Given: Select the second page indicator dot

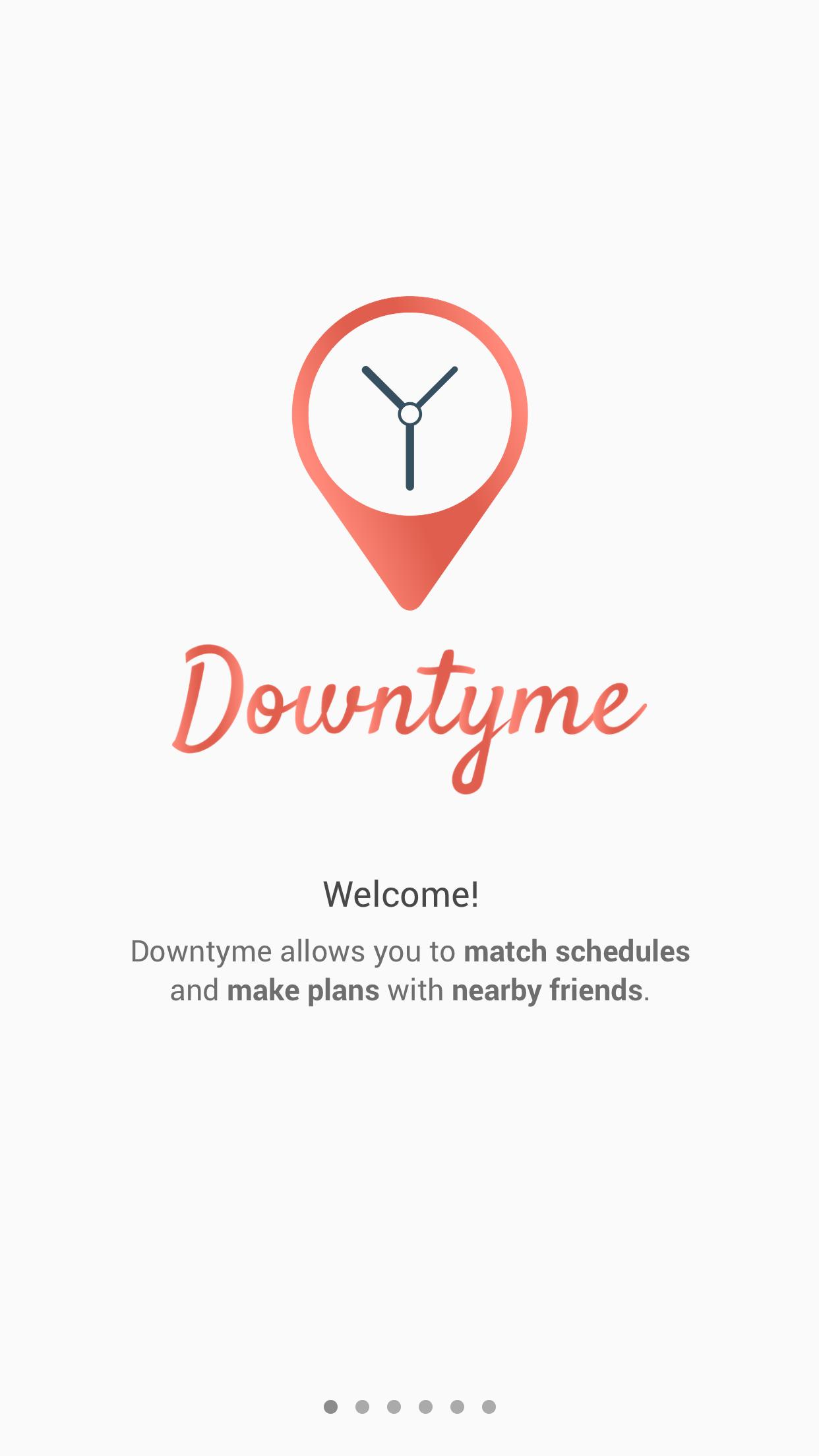Looking at the screenshot, I should [362, 1405].
